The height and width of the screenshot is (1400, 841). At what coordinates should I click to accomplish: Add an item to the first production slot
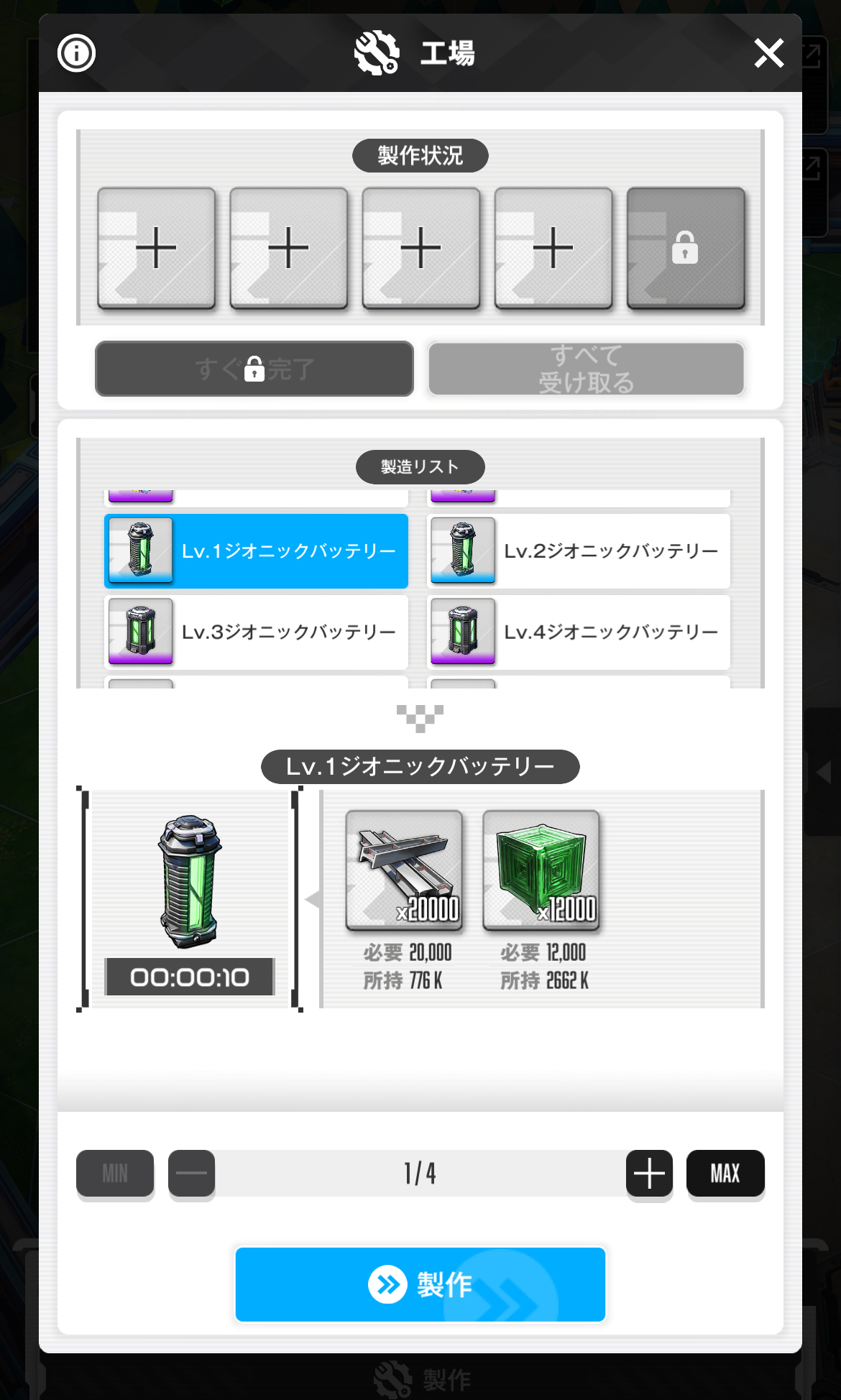(156, 249)
